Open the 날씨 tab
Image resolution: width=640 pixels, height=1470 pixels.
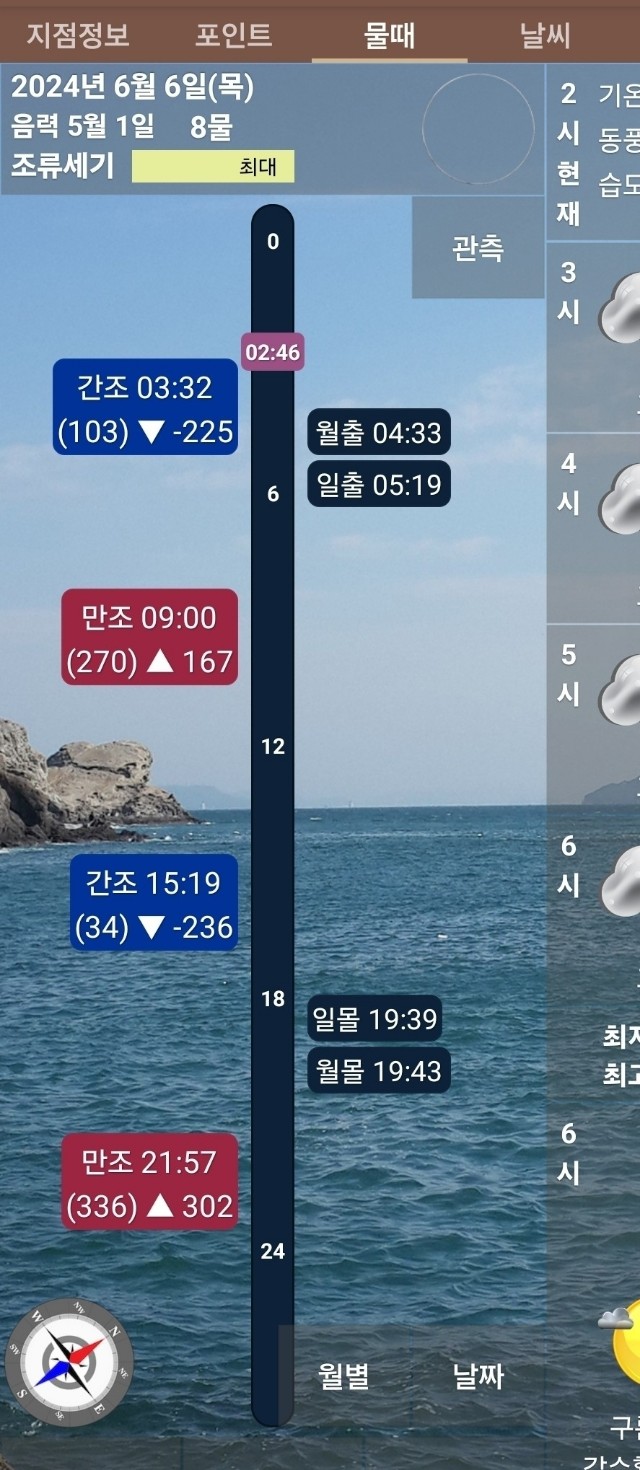pyautogui.click(x=545, y=36)
